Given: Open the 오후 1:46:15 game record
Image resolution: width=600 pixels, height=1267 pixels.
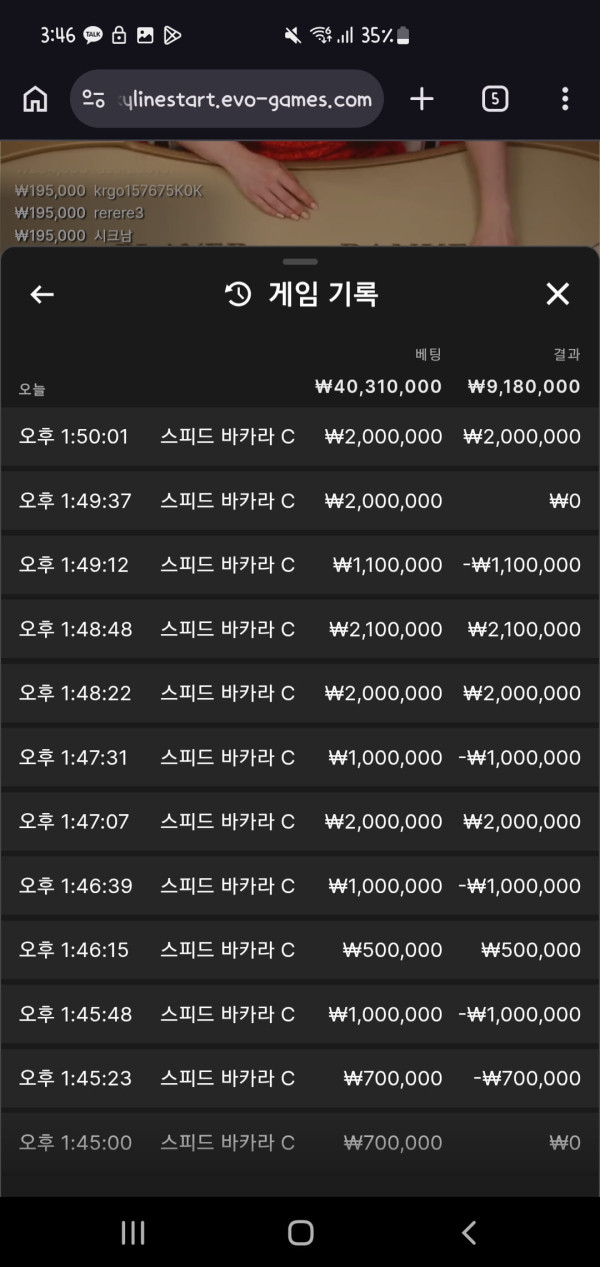Looking at the screenshot, I should pyautogui.click(x=300, y=949).
